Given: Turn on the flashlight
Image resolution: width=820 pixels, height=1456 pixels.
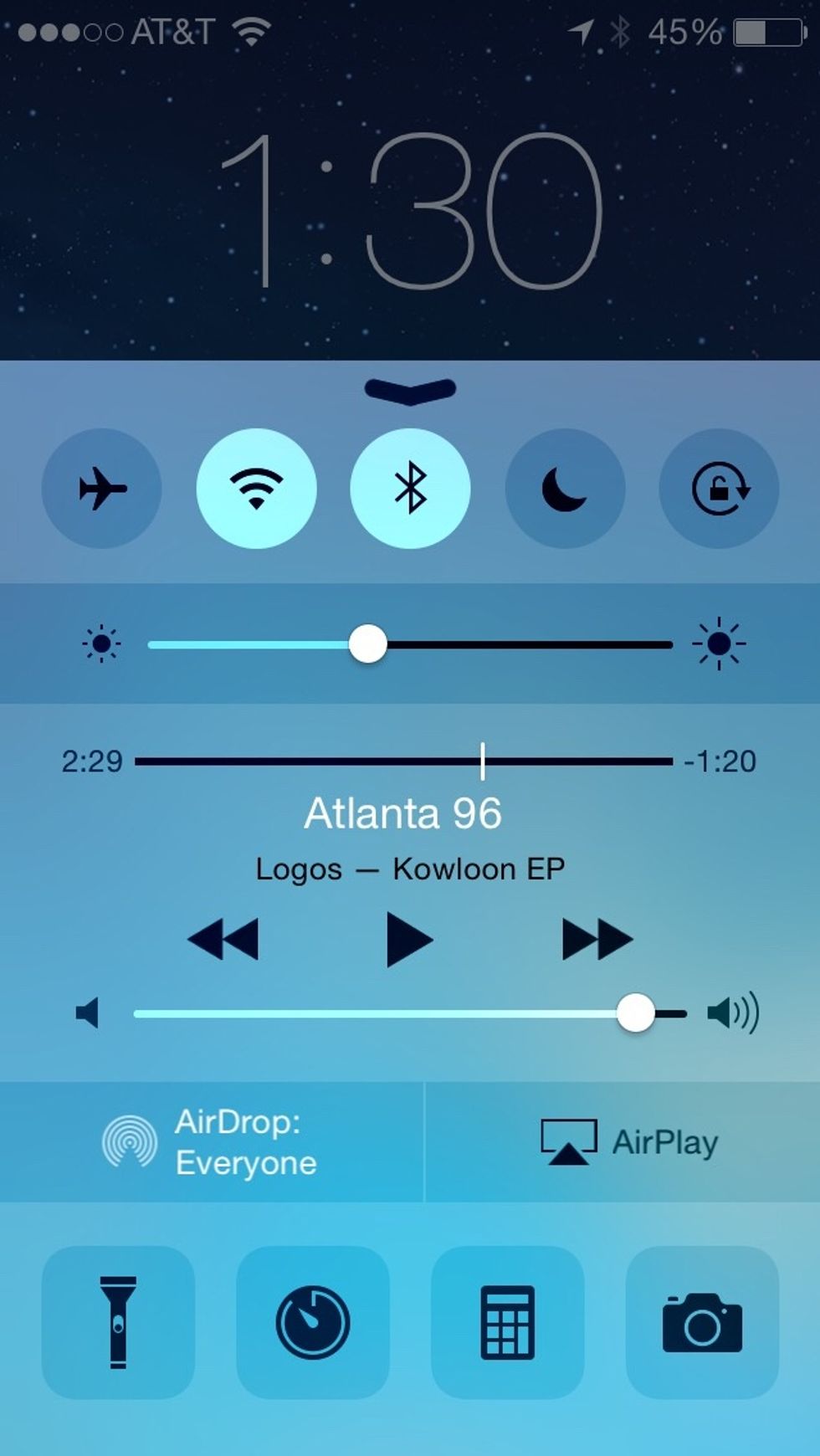Looking at the screenshot, I should click(118, 1322).
